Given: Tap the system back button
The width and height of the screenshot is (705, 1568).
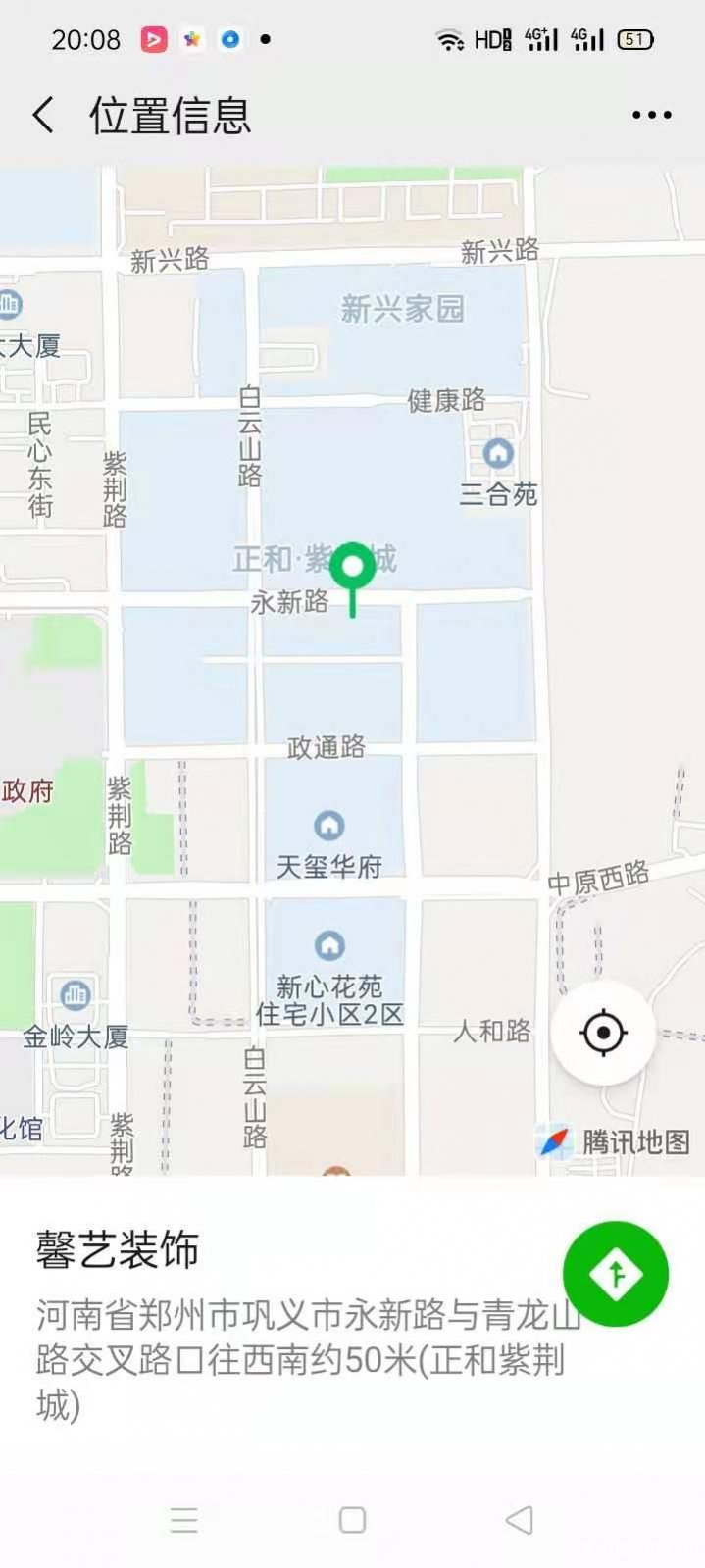Looking at the screenshot, I should 520,1520.
